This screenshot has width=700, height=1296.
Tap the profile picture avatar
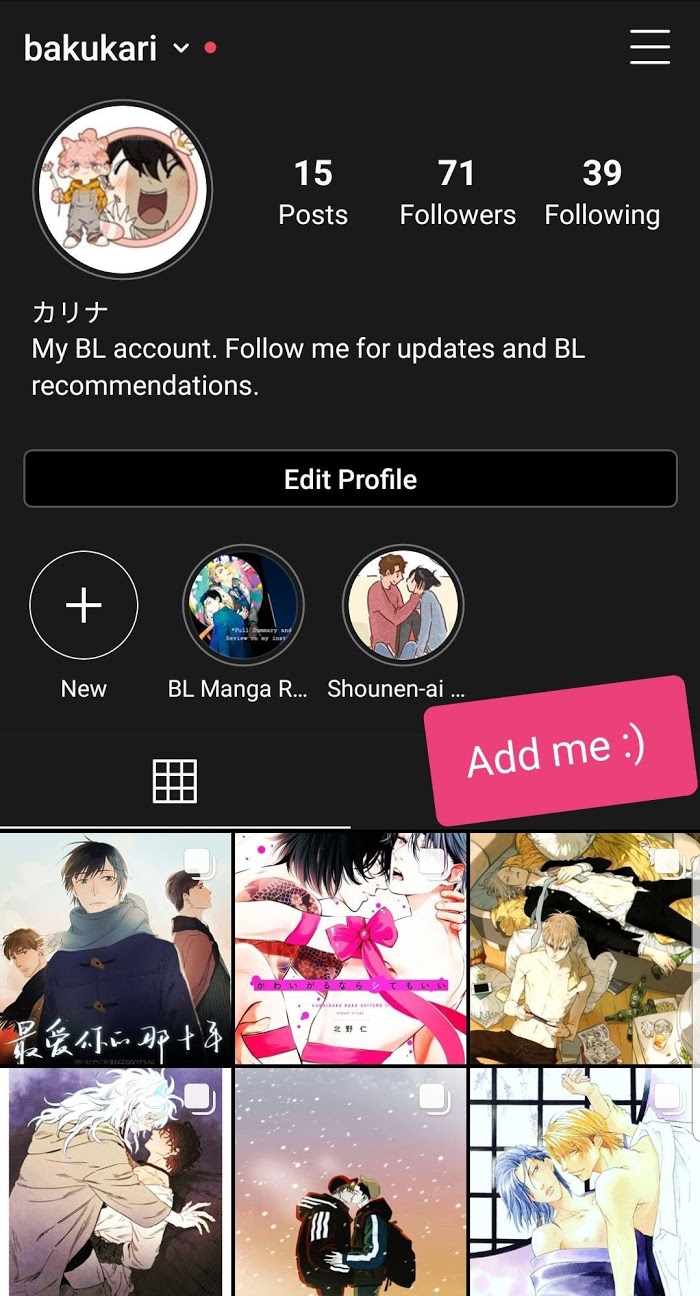(x=123, y=189)
